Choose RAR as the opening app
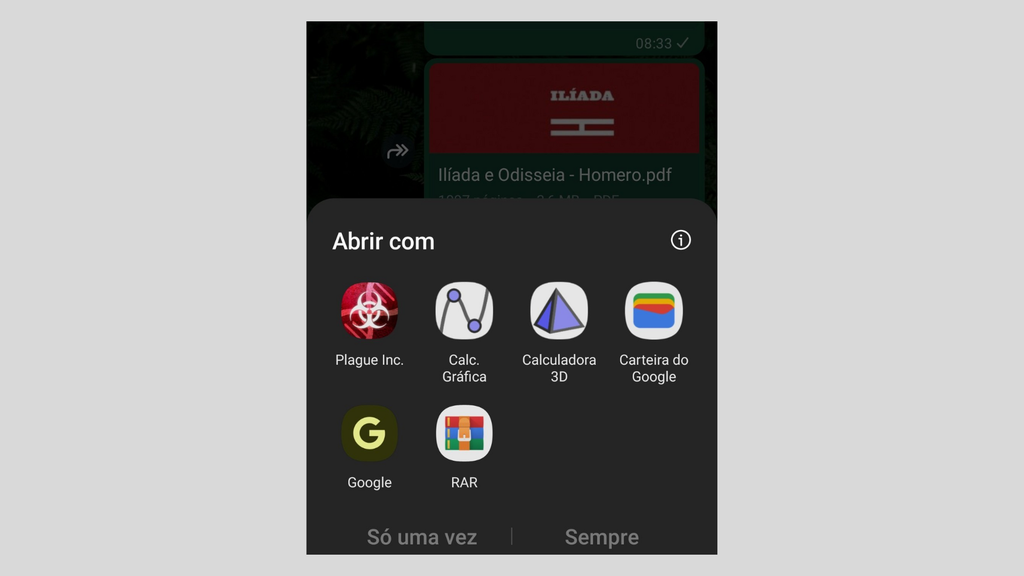Image resolution: width=1024 pixels, height=576 pixels. click(464, 434)
